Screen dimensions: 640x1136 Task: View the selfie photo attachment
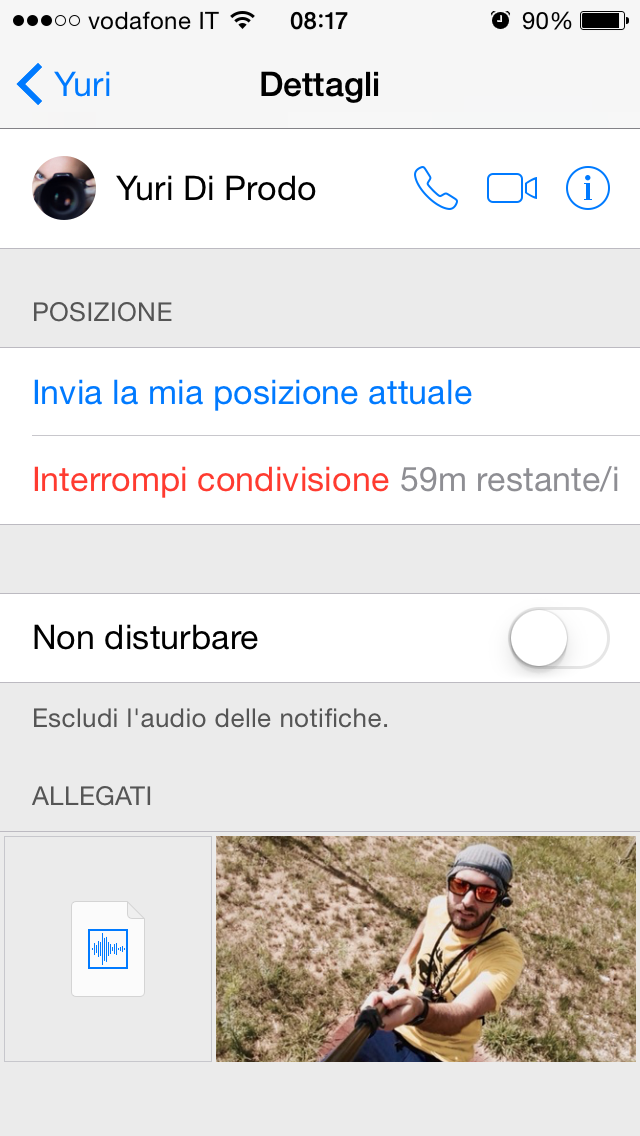[x=426, y=948]
